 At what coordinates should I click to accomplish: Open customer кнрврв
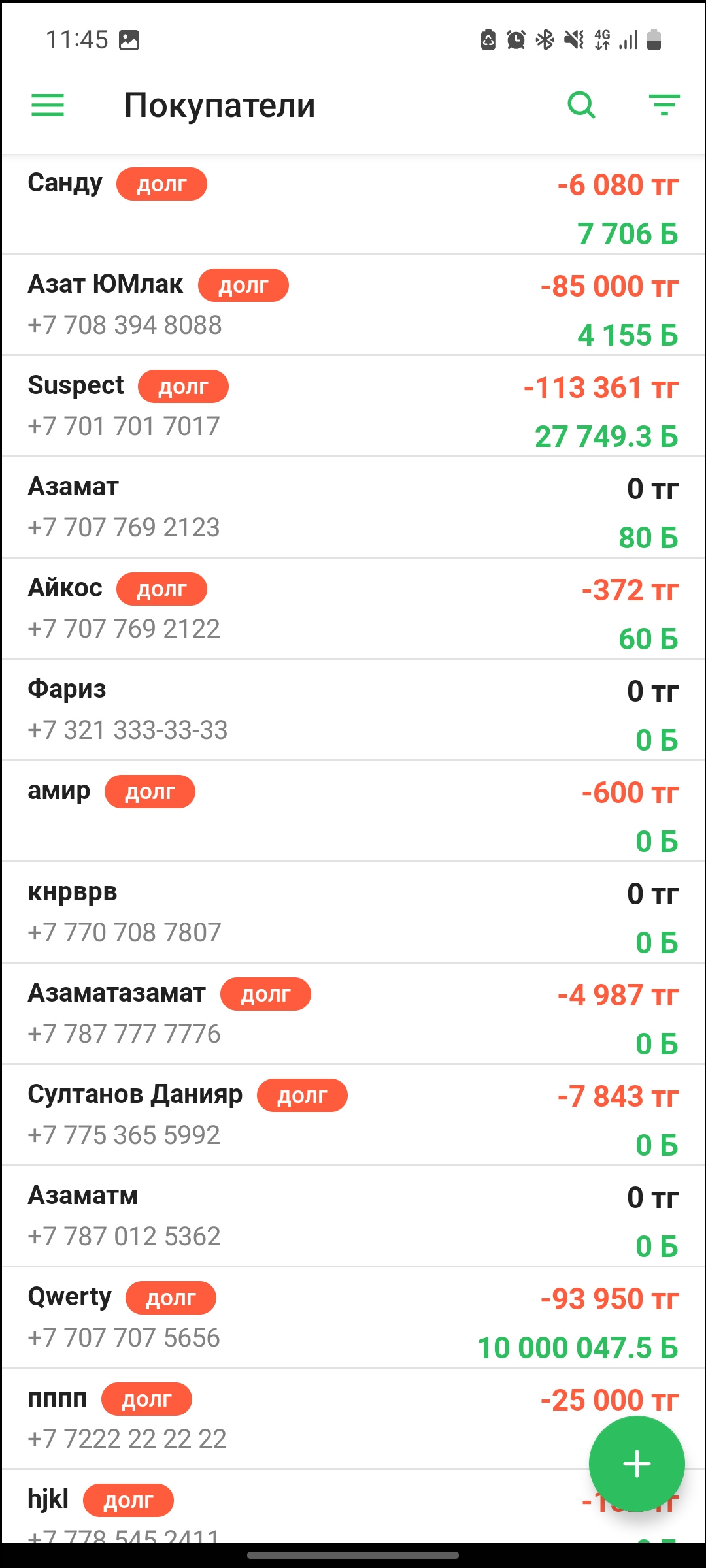coord(353,913)
